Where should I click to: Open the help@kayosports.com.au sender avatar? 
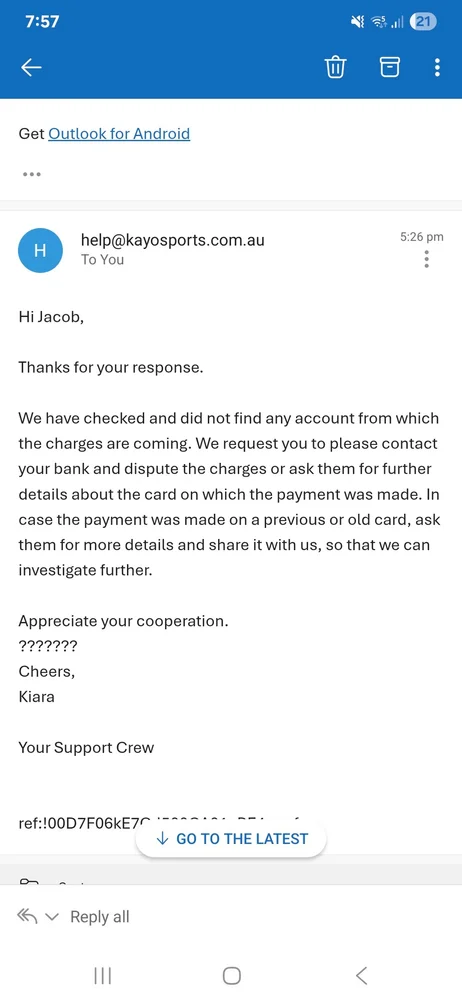pos(40,251)
